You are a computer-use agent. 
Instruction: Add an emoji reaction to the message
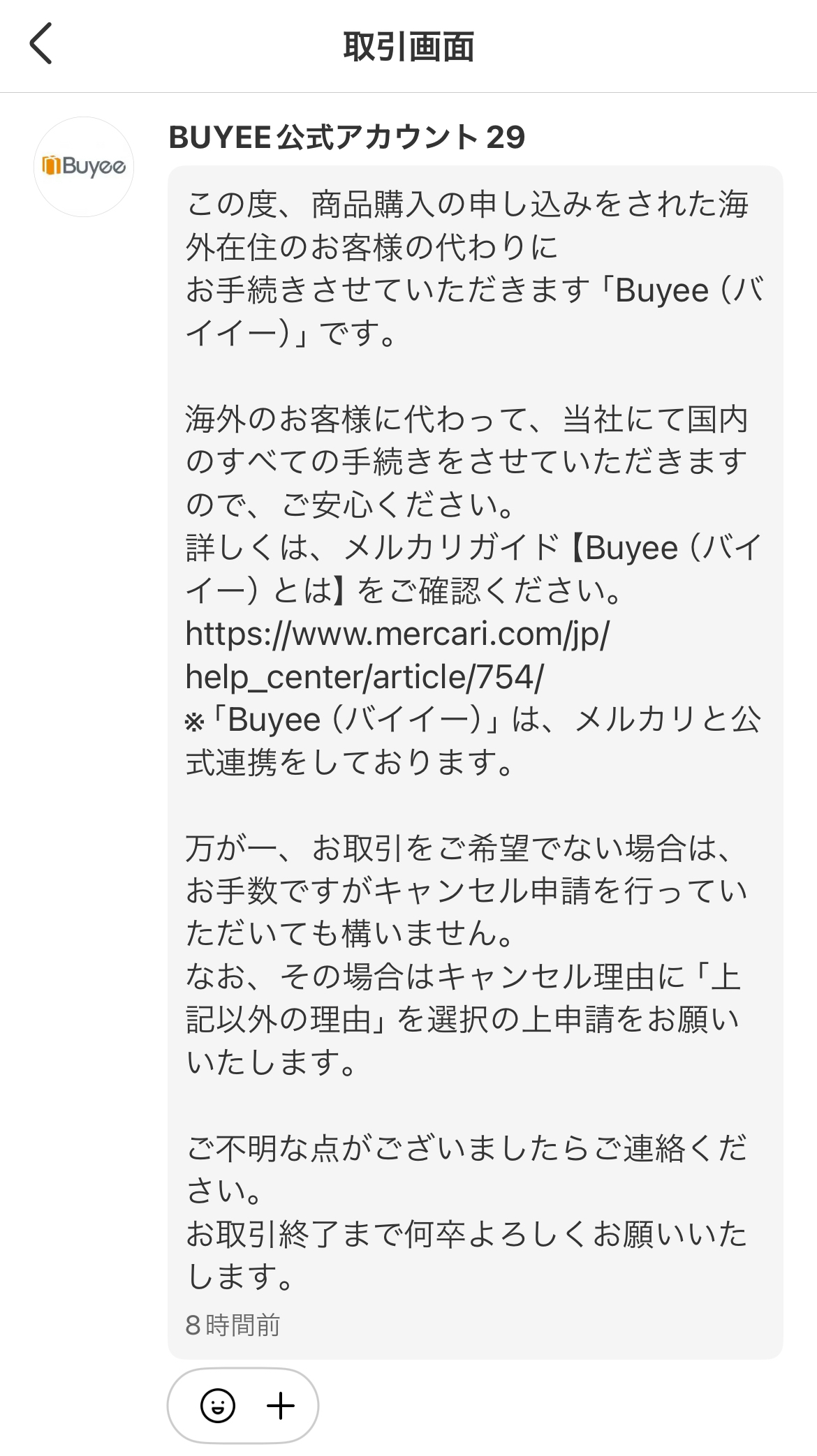click(218, 1405)
